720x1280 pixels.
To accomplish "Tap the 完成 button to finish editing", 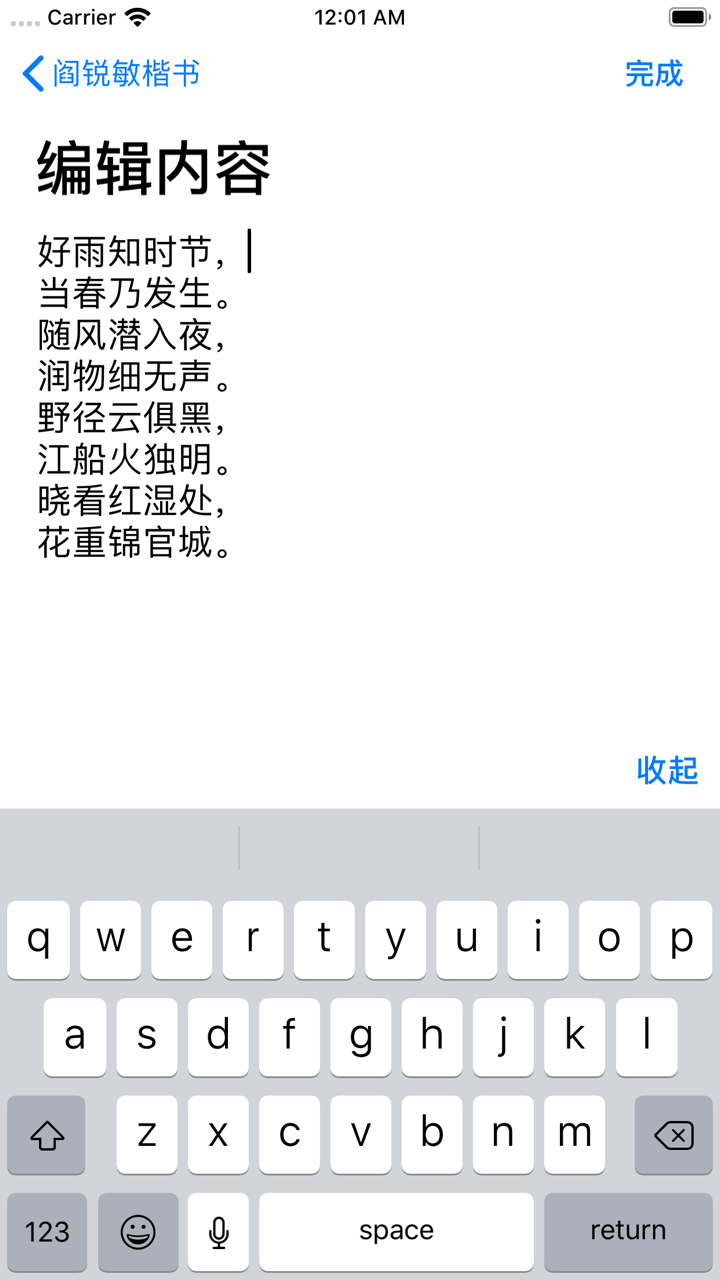I will coord(655,74).
